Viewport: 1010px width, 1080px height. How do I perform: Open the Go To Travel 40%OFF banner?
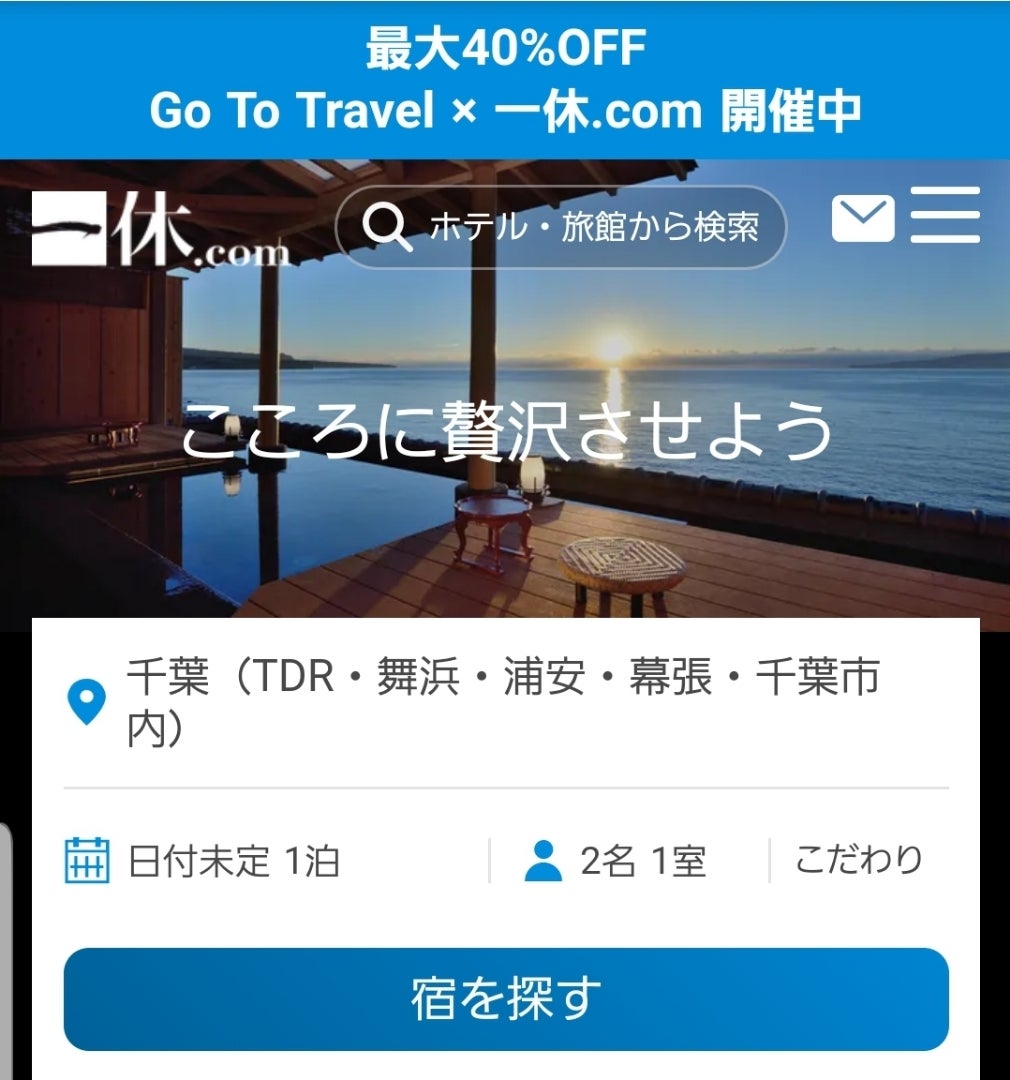click(x=505, y=78)
